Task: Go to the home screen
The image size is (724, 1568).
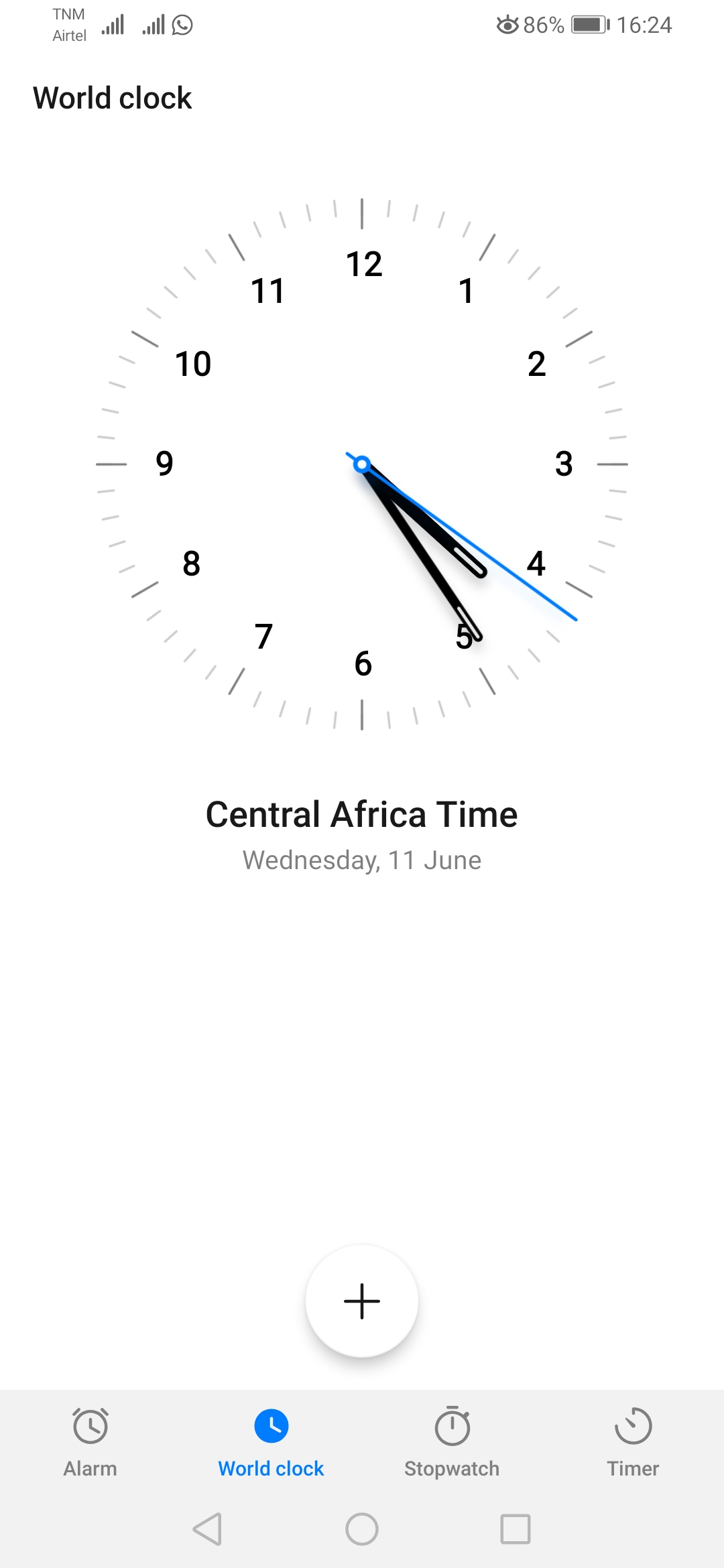Action: (362, 1529)
